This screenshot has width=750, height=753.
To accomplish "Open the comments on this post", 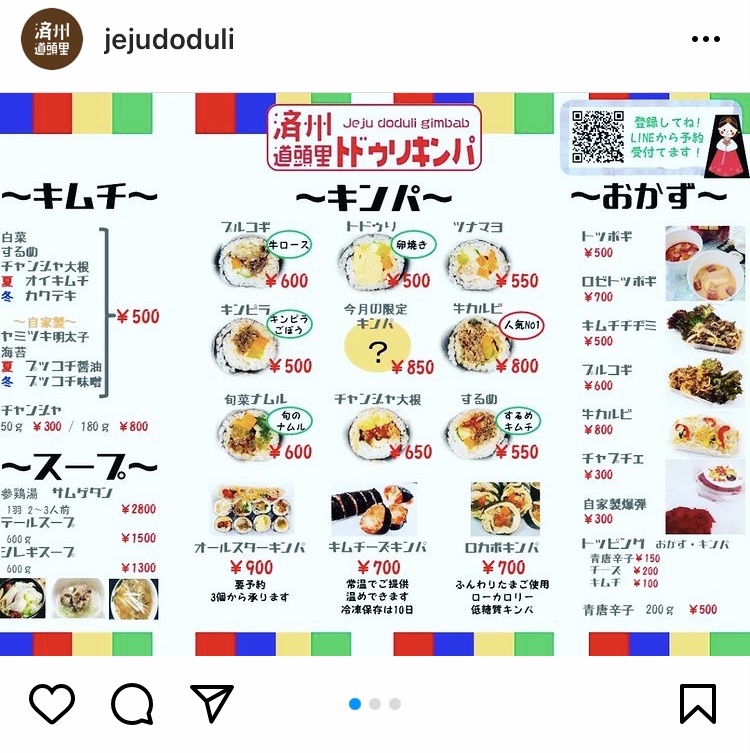I will pos(132,704).
